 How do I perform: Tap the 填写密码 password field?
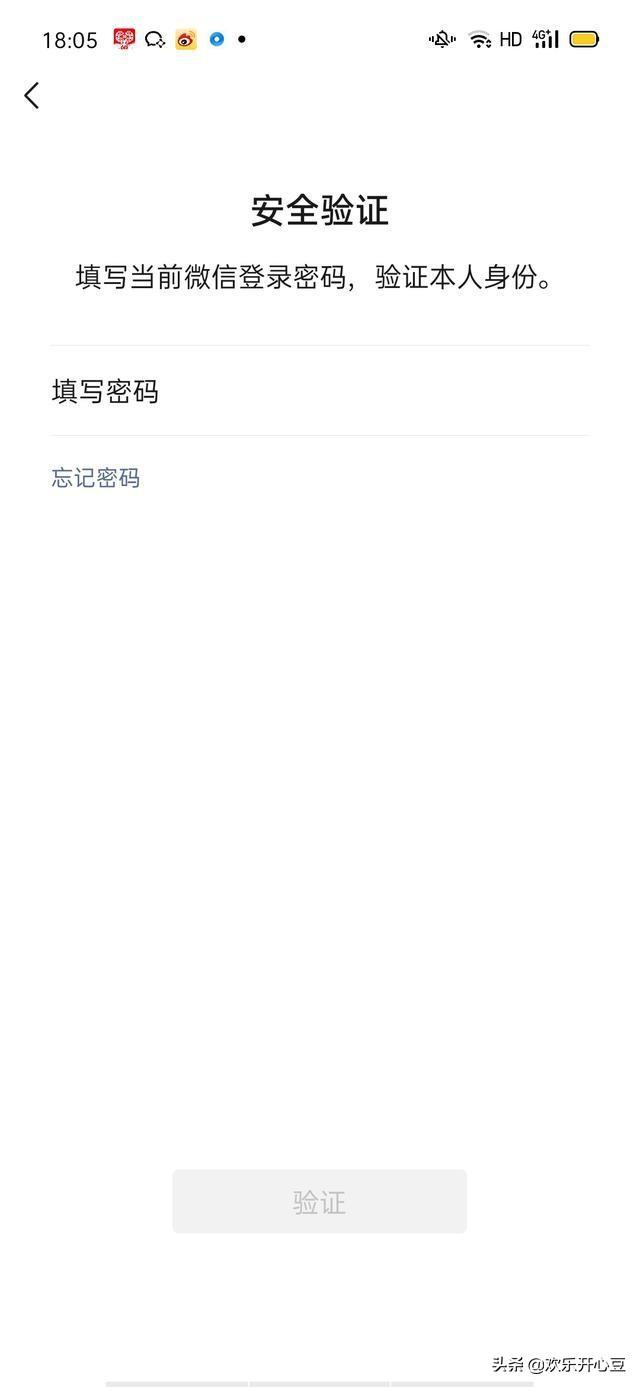pyautogui.click(x=320, y=391)
